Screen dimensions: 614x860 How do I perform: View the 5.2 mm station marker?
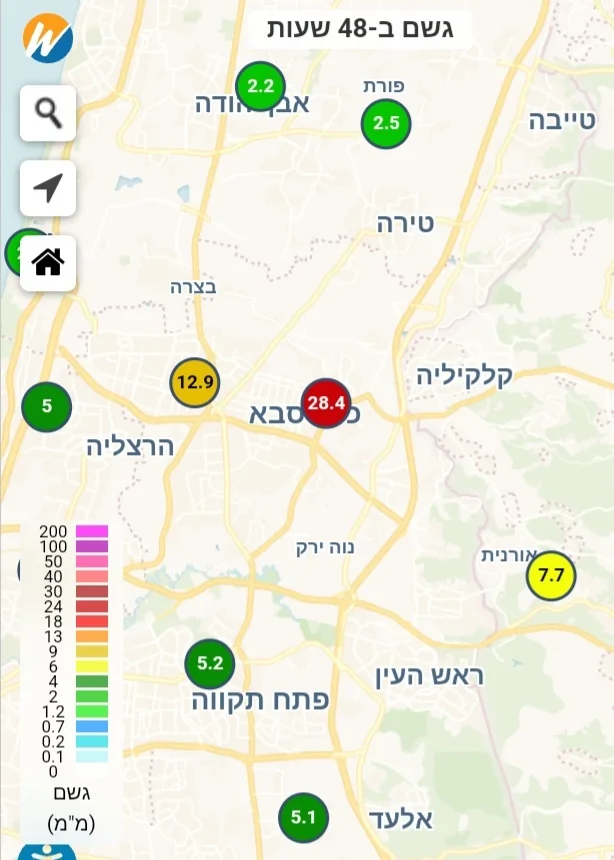click(x=210, y=663)
